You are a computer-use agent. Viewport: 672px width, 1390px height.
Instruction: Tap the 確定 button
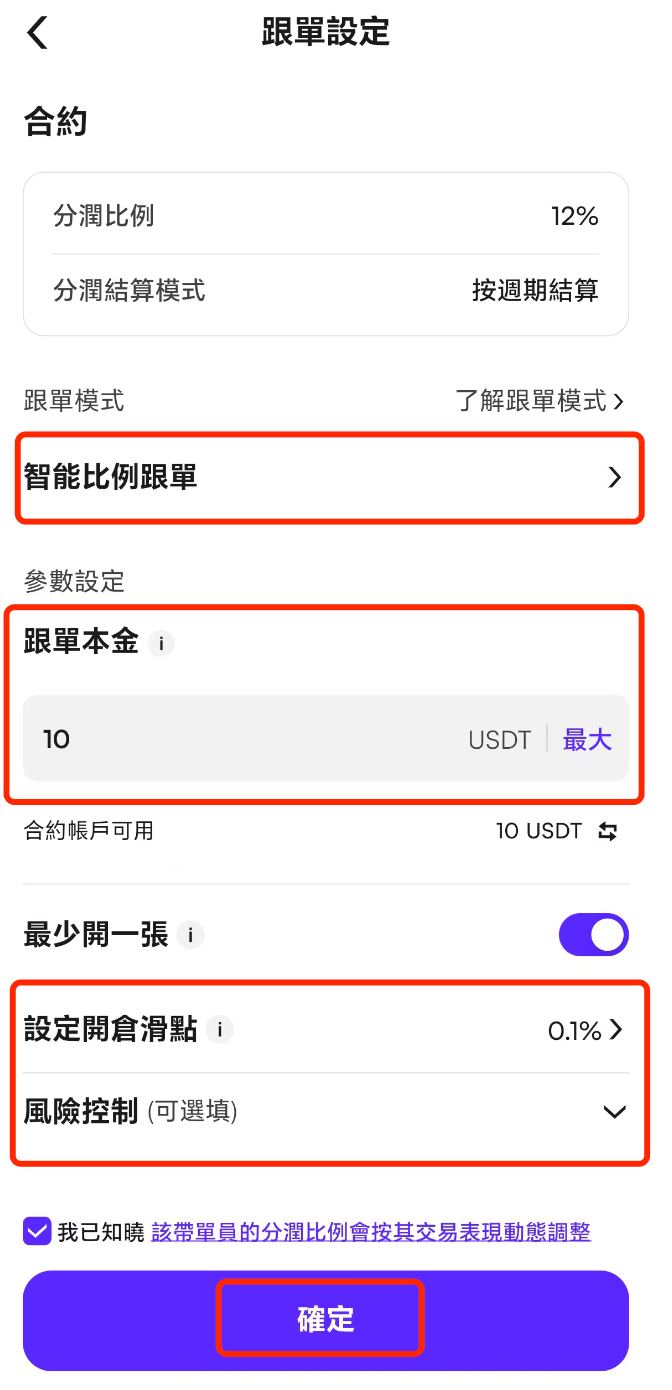[x=325, y=1319]
